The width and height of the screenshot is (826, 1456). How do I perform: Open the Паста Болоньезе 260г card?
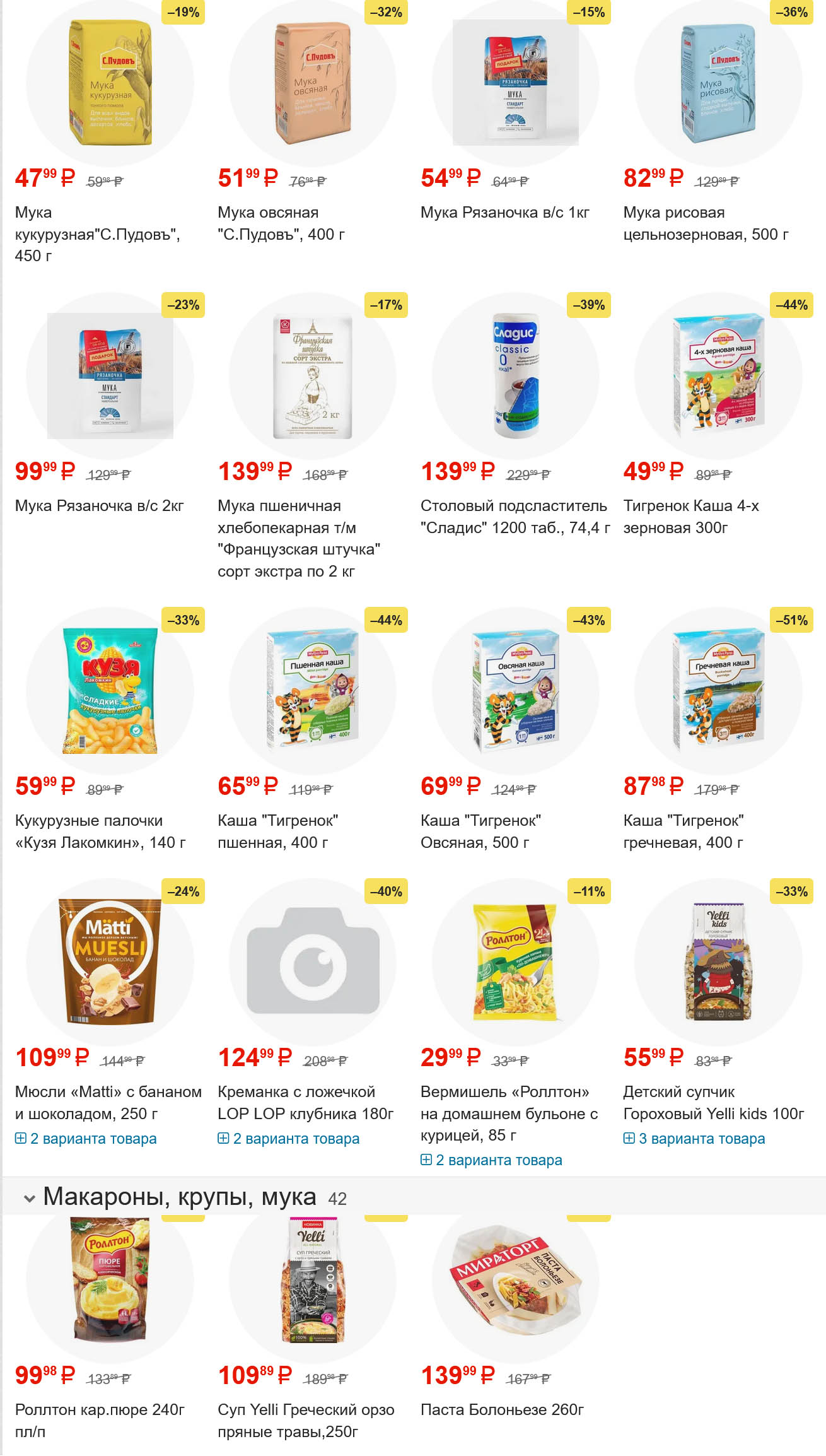(x=501, y=1409)
